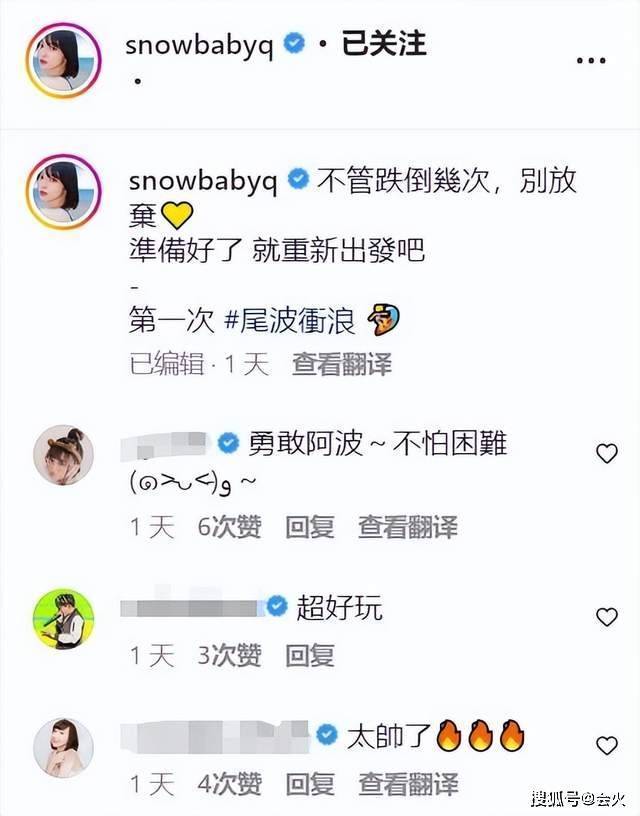Open avatar of the 勇敢阿波 commenter
Screen dimensions: 640x816
point(66,457)
